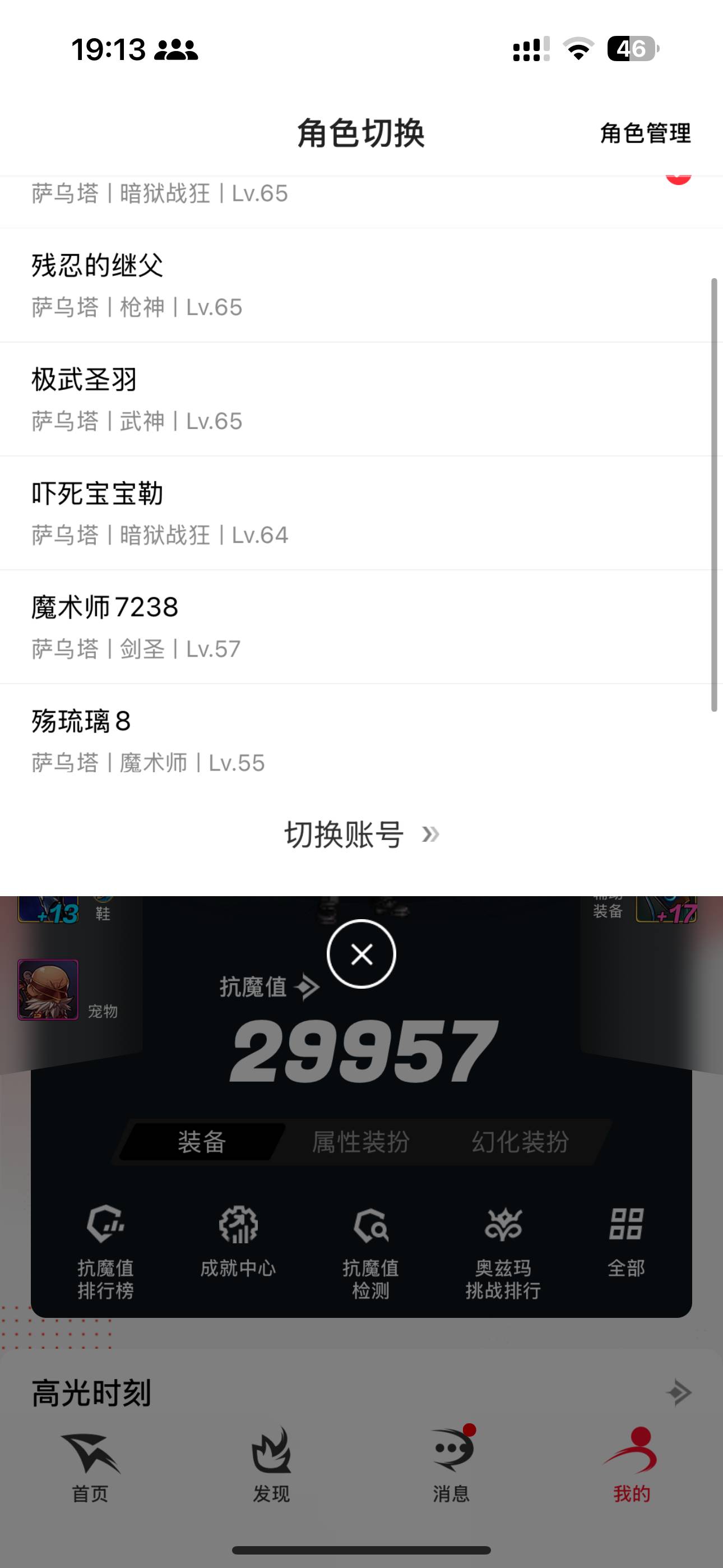723x1568 pixels.
Task: Dismiss the panel with the X button
Action: pos(361,954)
